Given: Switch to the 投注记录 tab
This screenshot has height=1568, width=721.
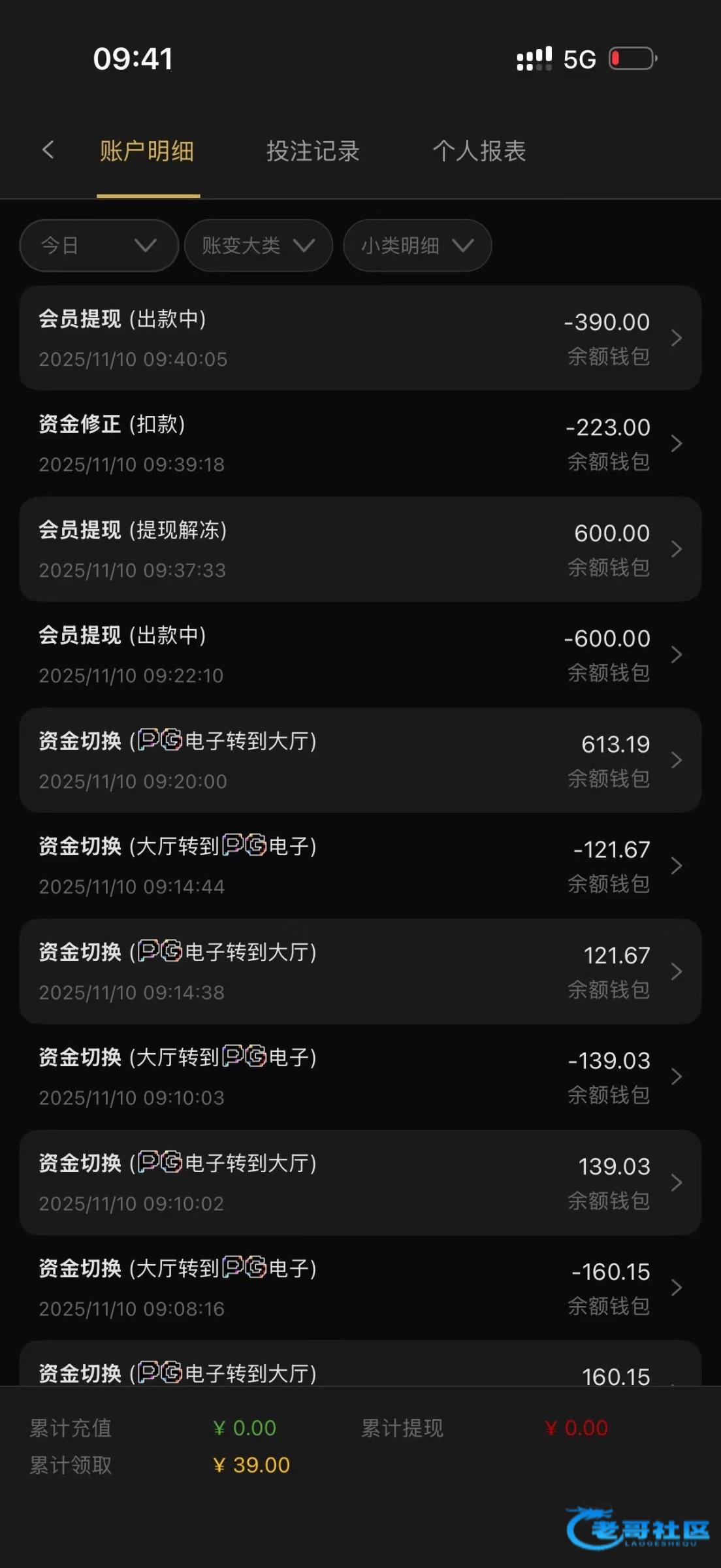Looking at the screenshot, I should [313, 151].
